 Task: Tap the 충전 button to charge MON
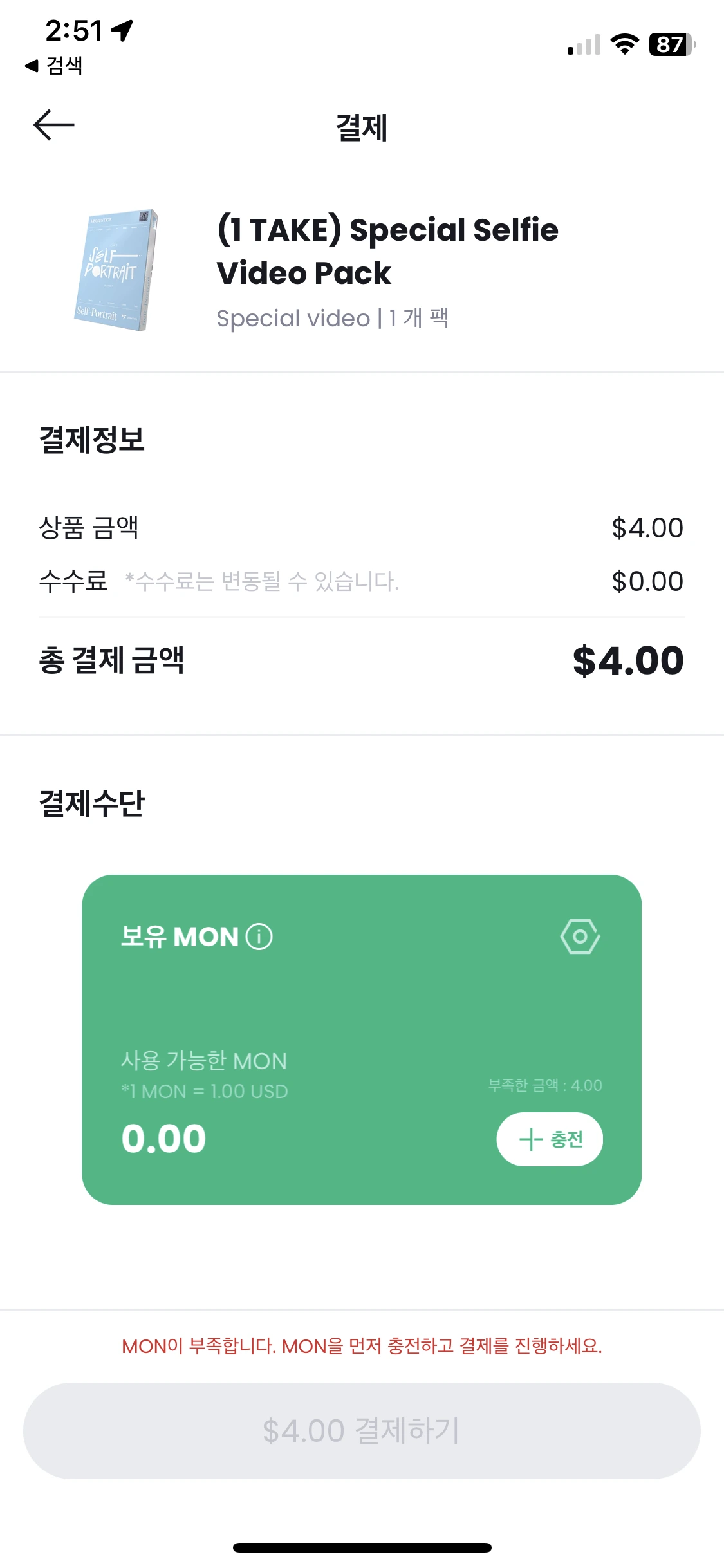[x=550, y=1139]
